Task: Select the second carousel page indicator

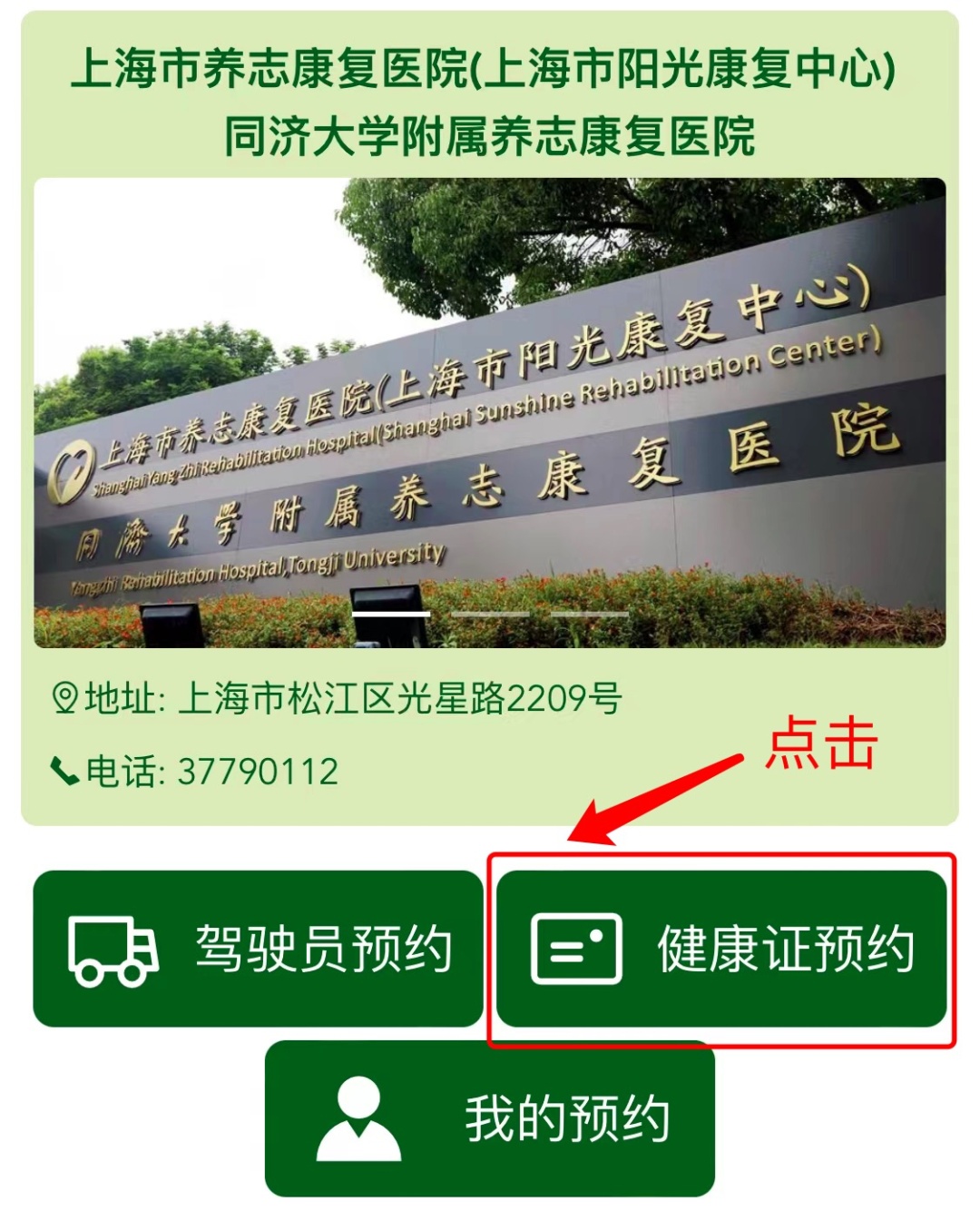Action: [x=490, y=615]
